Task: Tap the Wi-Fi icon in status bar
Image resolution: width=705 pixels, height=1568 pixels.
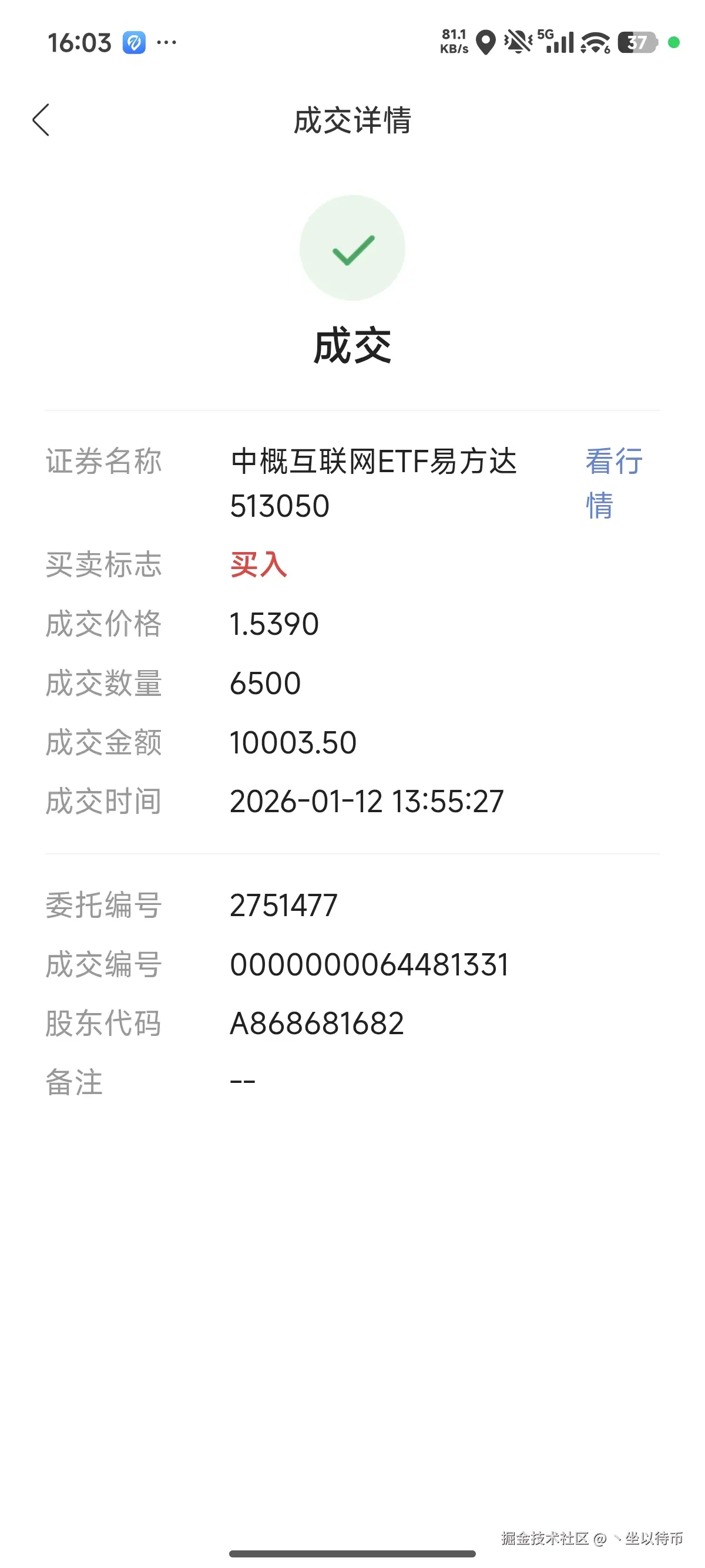Action: point(593,41)
